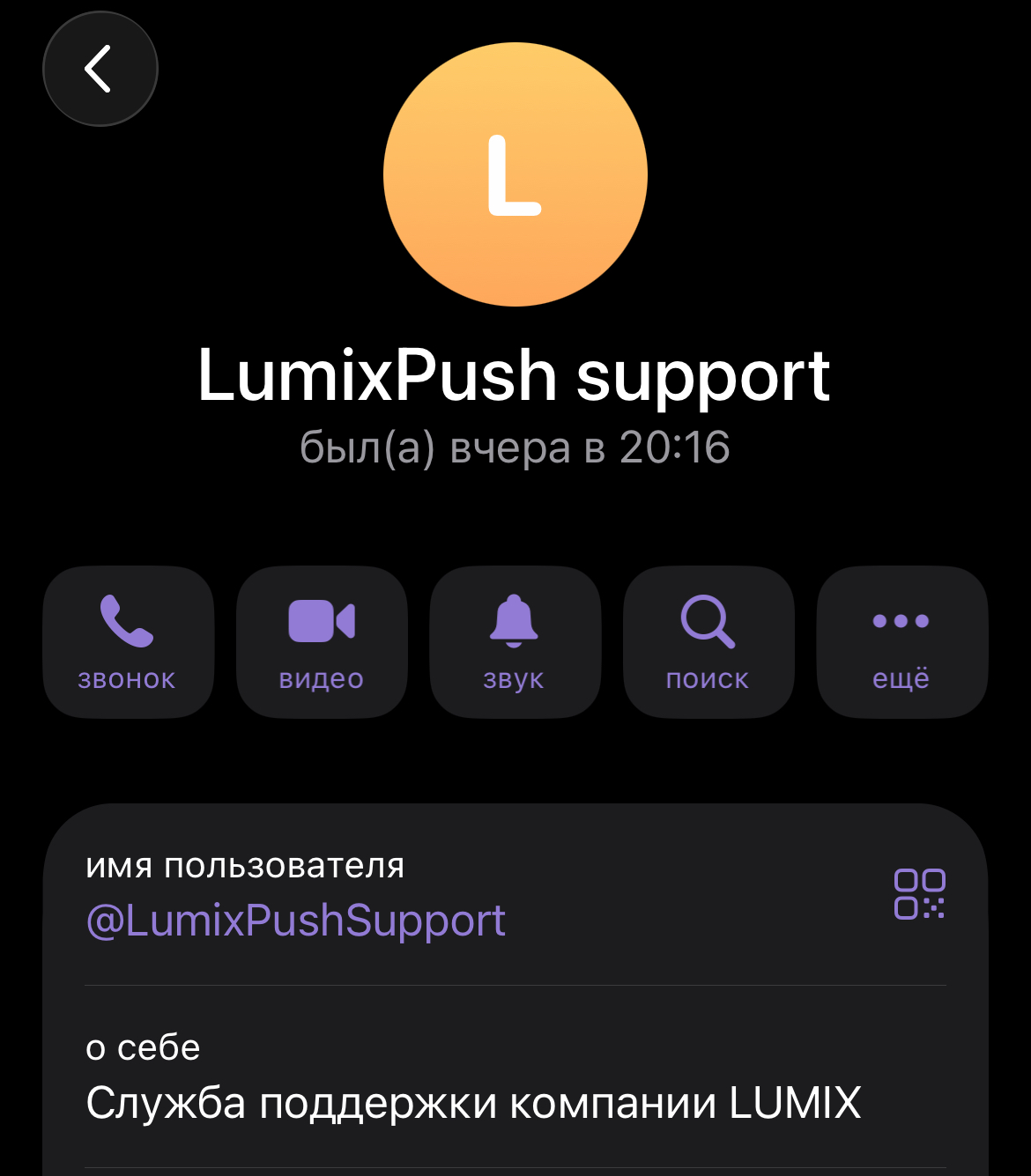Search in chat via поиск
Screen dimensions: 1031x1176
pyautogui.click(x=708, y=641)
